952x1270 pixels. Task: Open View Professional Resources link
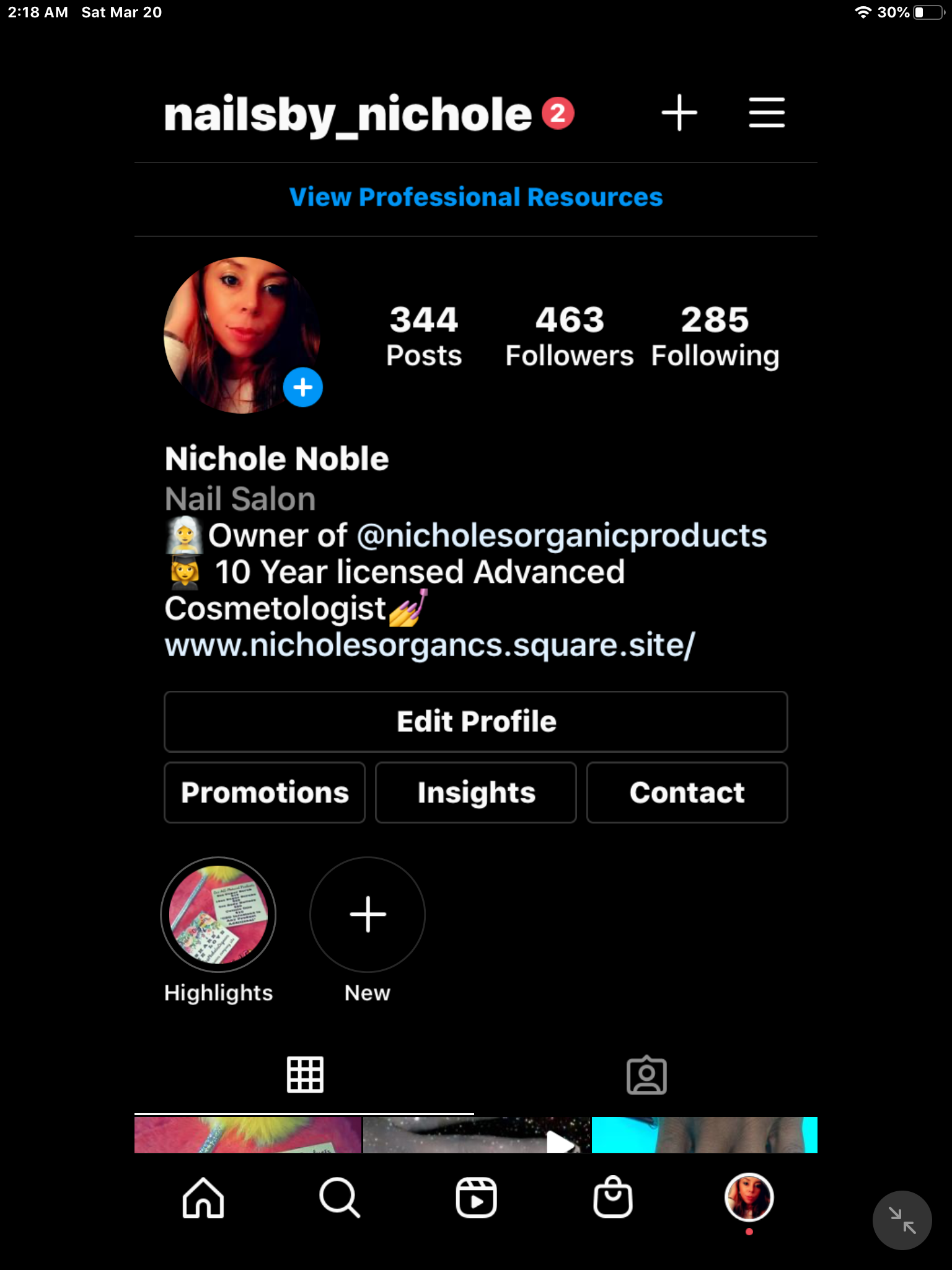pos(476,197)
